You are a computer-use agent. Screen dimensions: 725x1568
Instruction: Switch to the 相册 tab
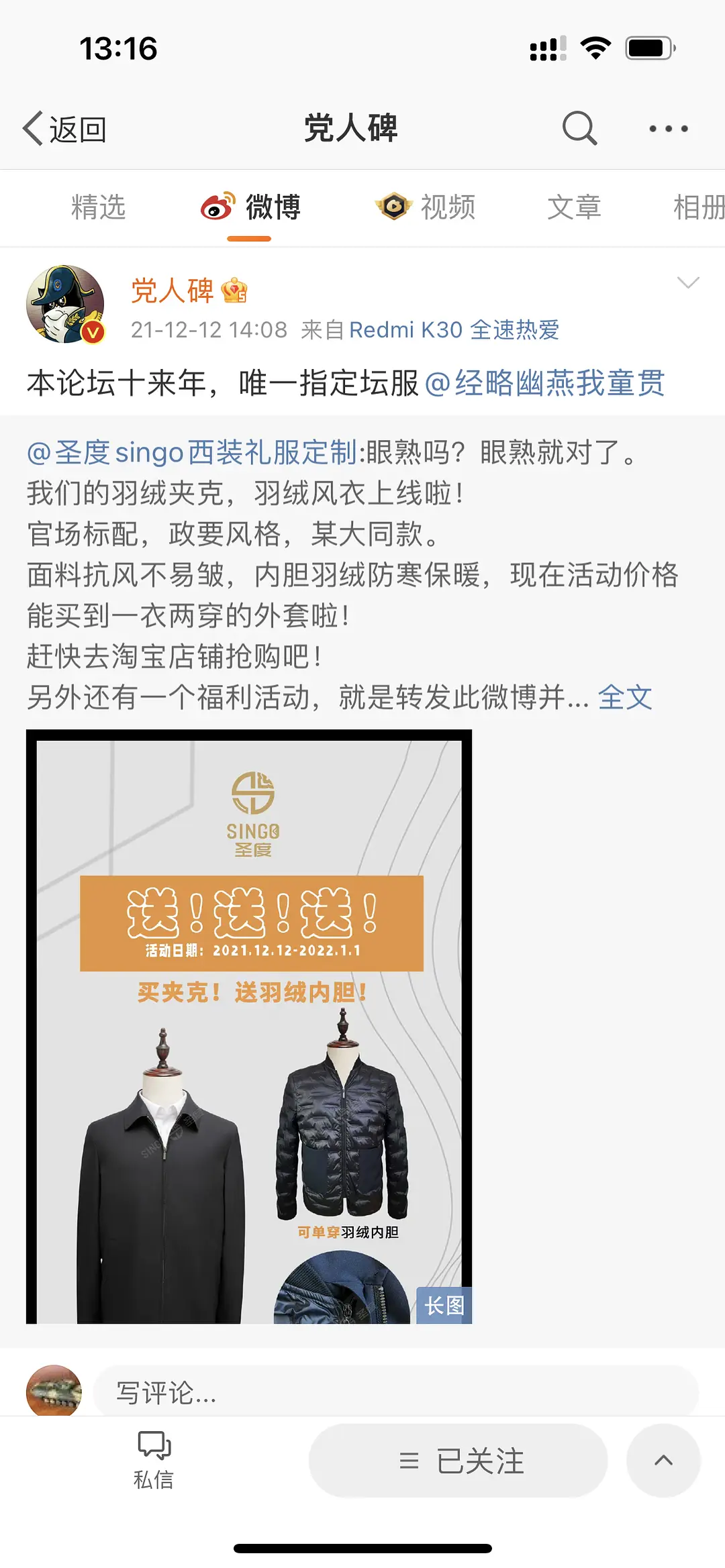pyautogui.click(x=698, y=207)
